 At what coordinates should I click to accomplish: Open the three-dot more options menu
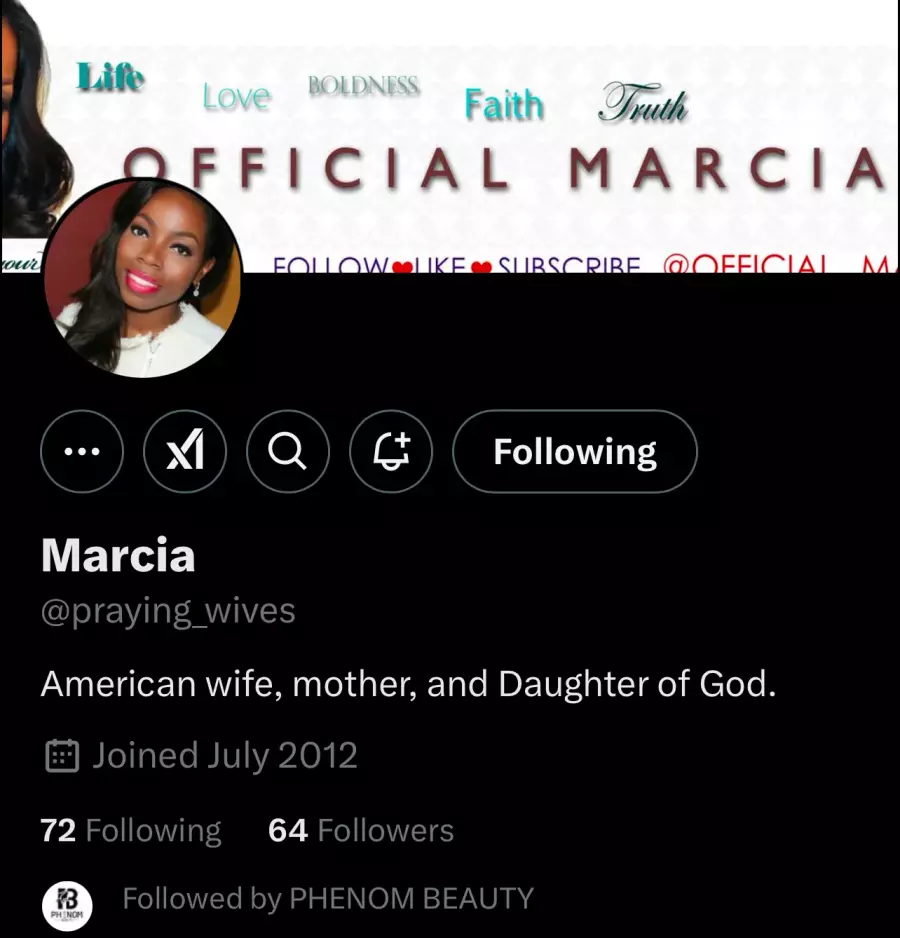82,451
